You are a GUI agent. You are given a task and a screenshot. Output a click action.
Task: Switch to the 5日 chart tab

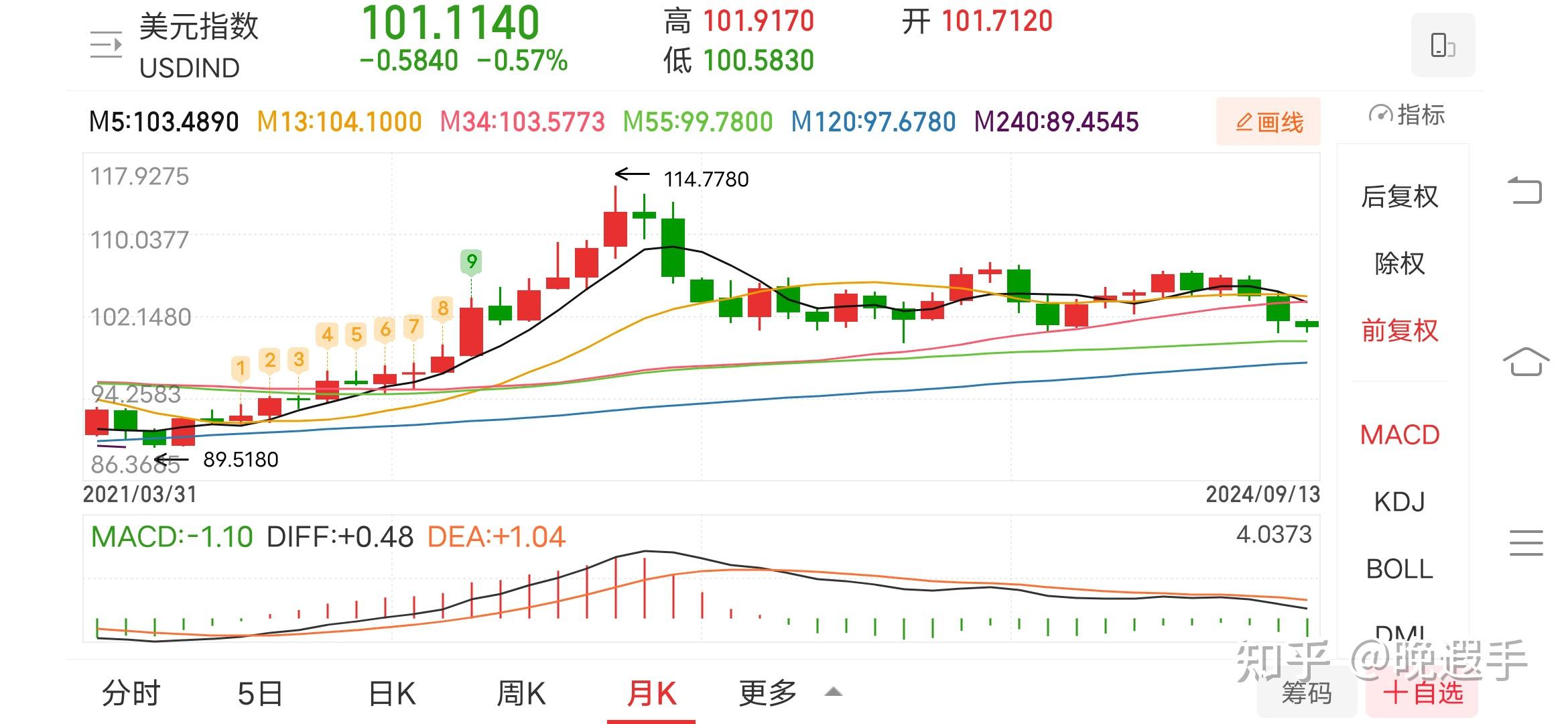coord(260,693)
